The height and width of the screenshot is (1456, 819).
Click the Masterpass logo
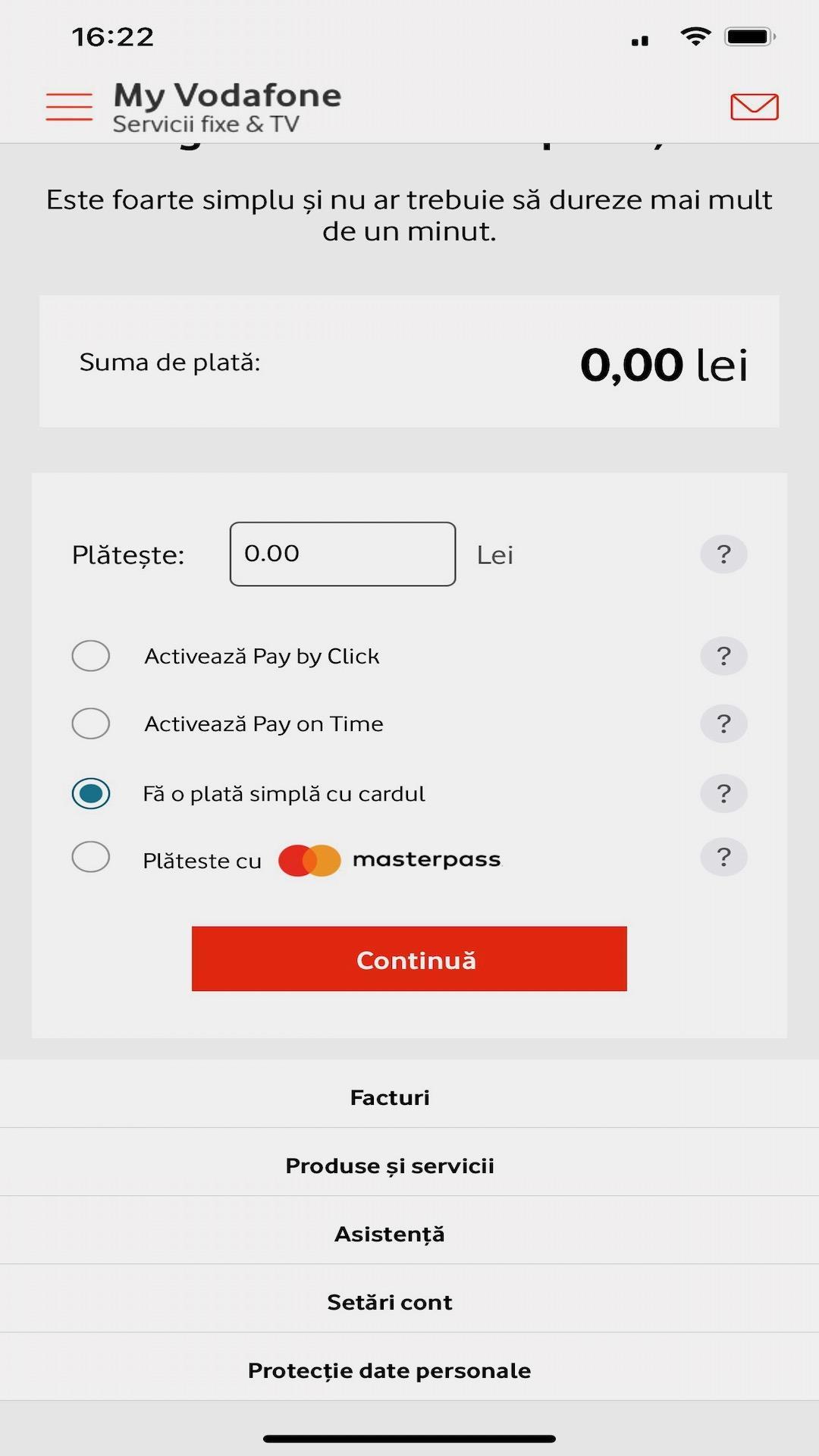(x=388, y=859)
